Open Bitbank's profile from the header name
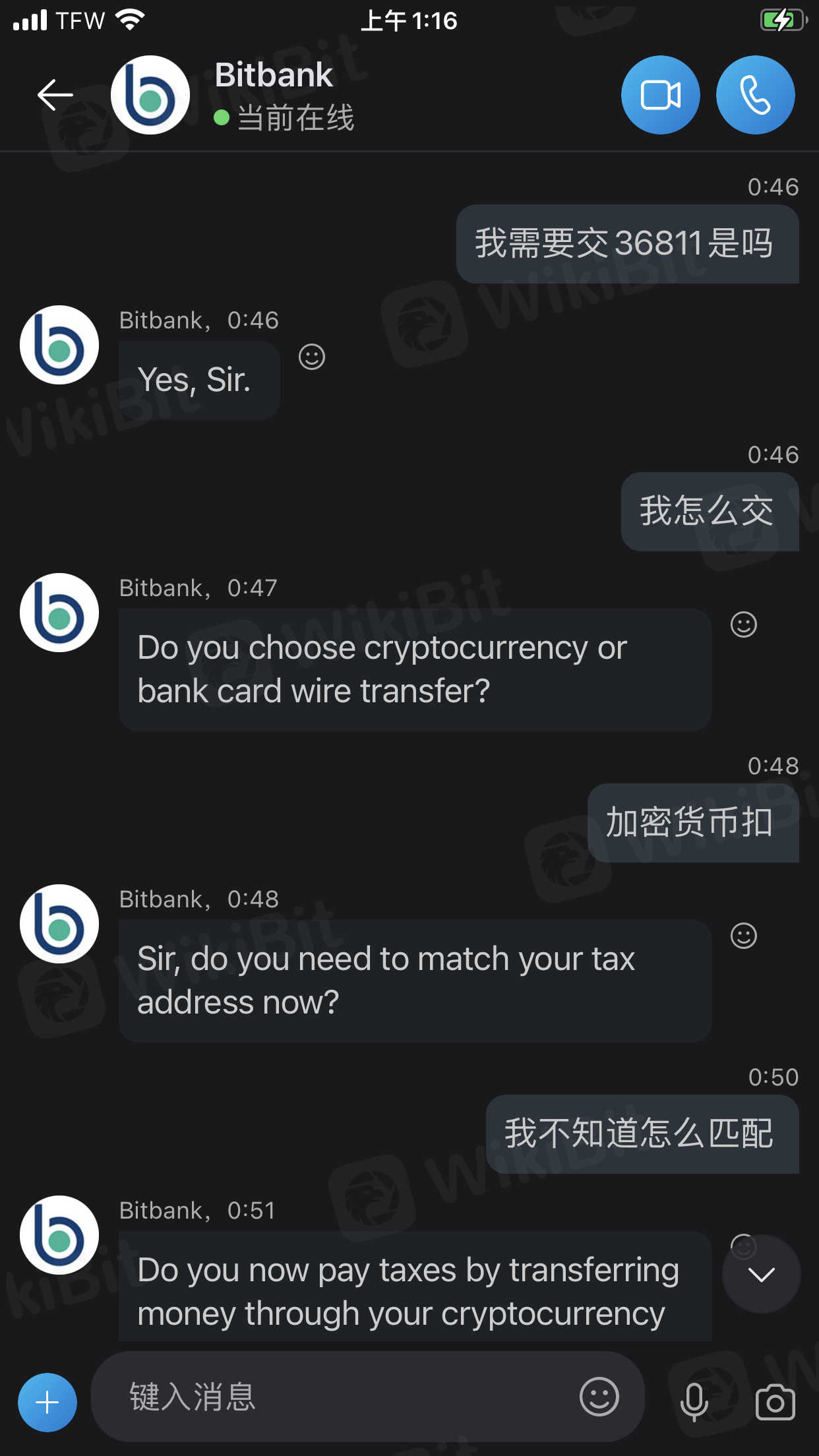The image size is (819, 1456). coord(274,75)
